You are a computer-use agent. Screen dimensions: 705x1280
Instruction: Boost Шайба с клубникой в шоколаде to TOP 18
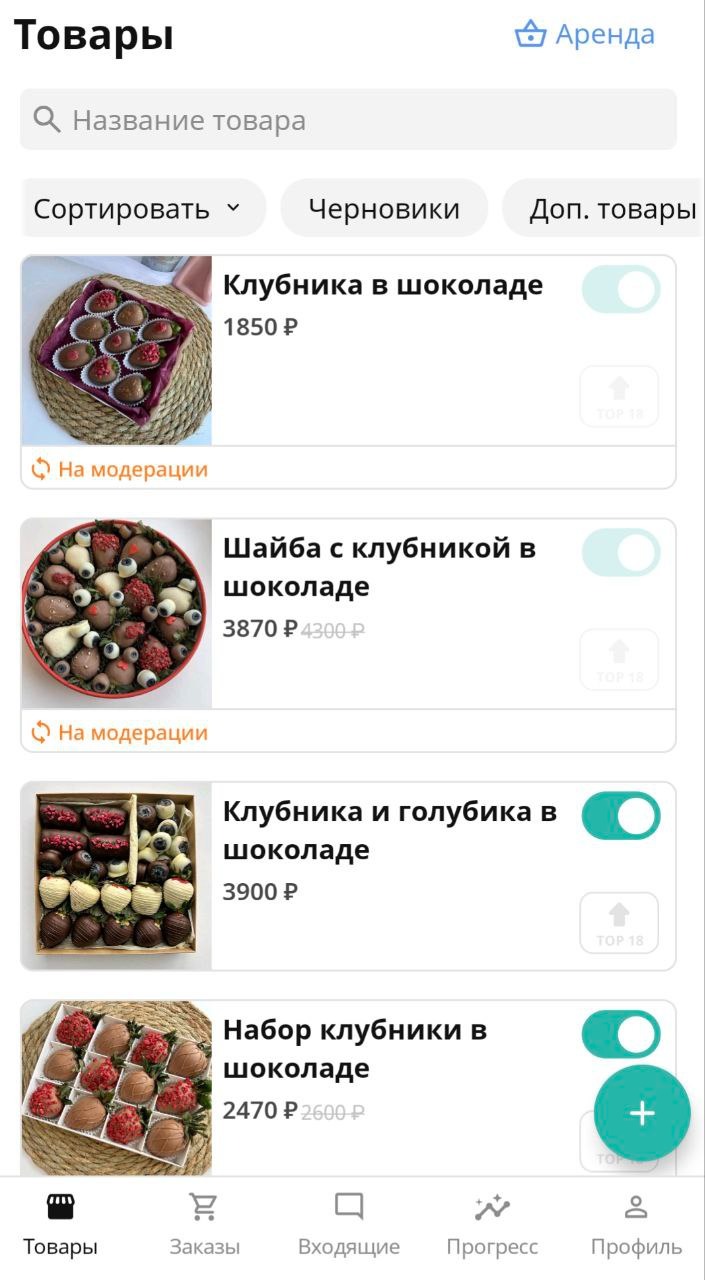619,660
